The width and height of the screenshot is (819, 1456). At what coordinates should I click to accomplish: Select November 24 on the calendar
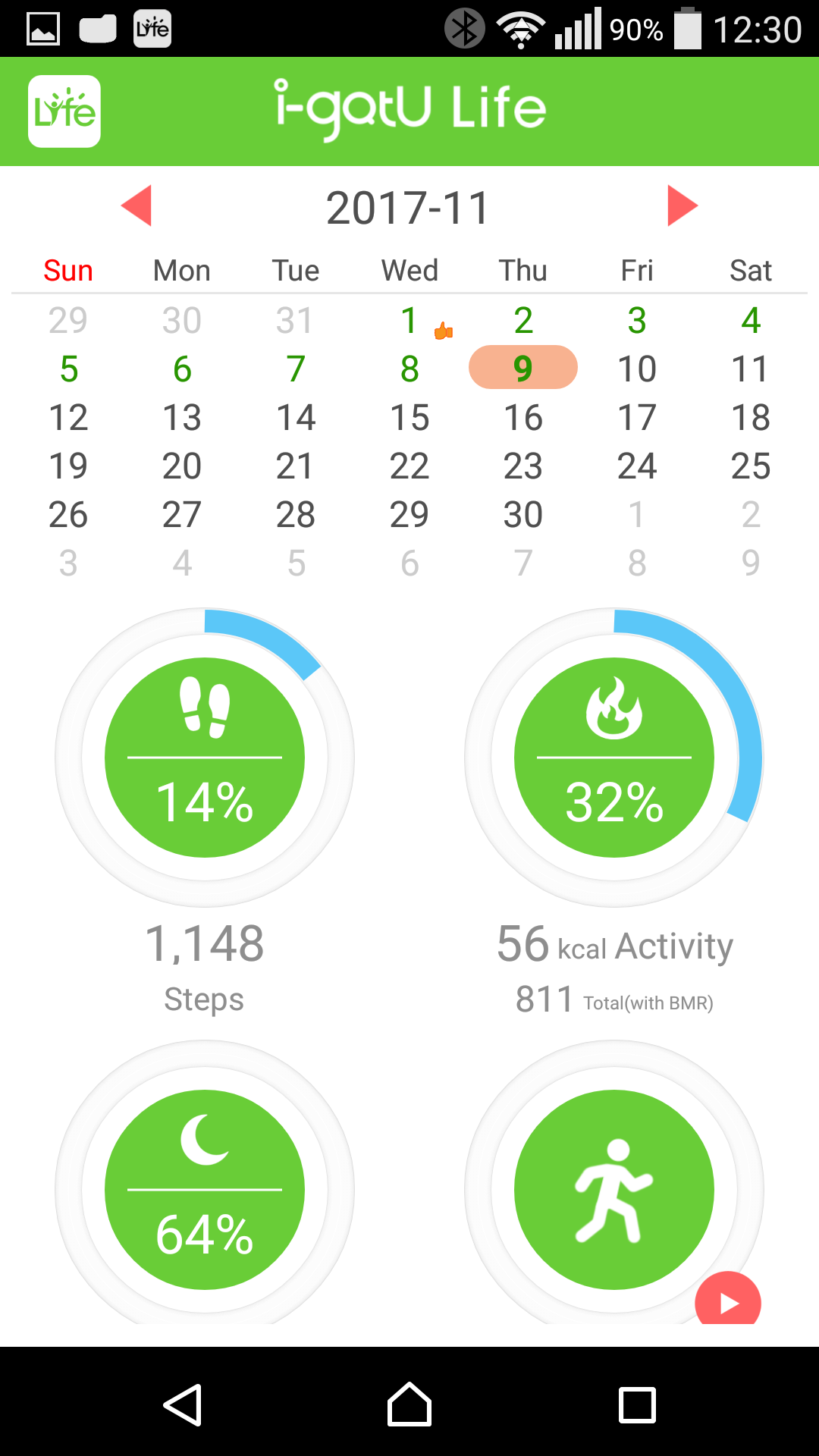(x=637, y=466)
